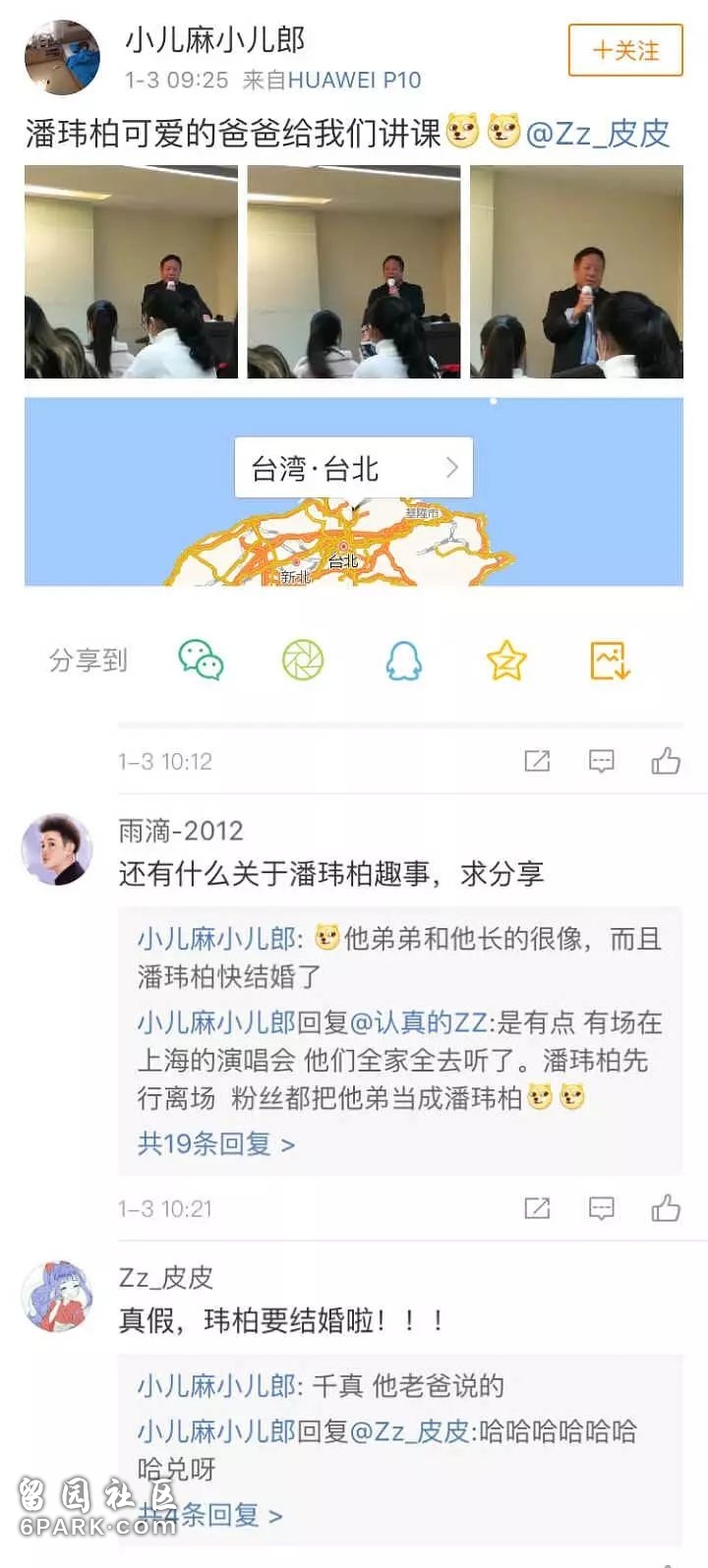Like the comment posted at 1-3 10:12

(666, 761)
